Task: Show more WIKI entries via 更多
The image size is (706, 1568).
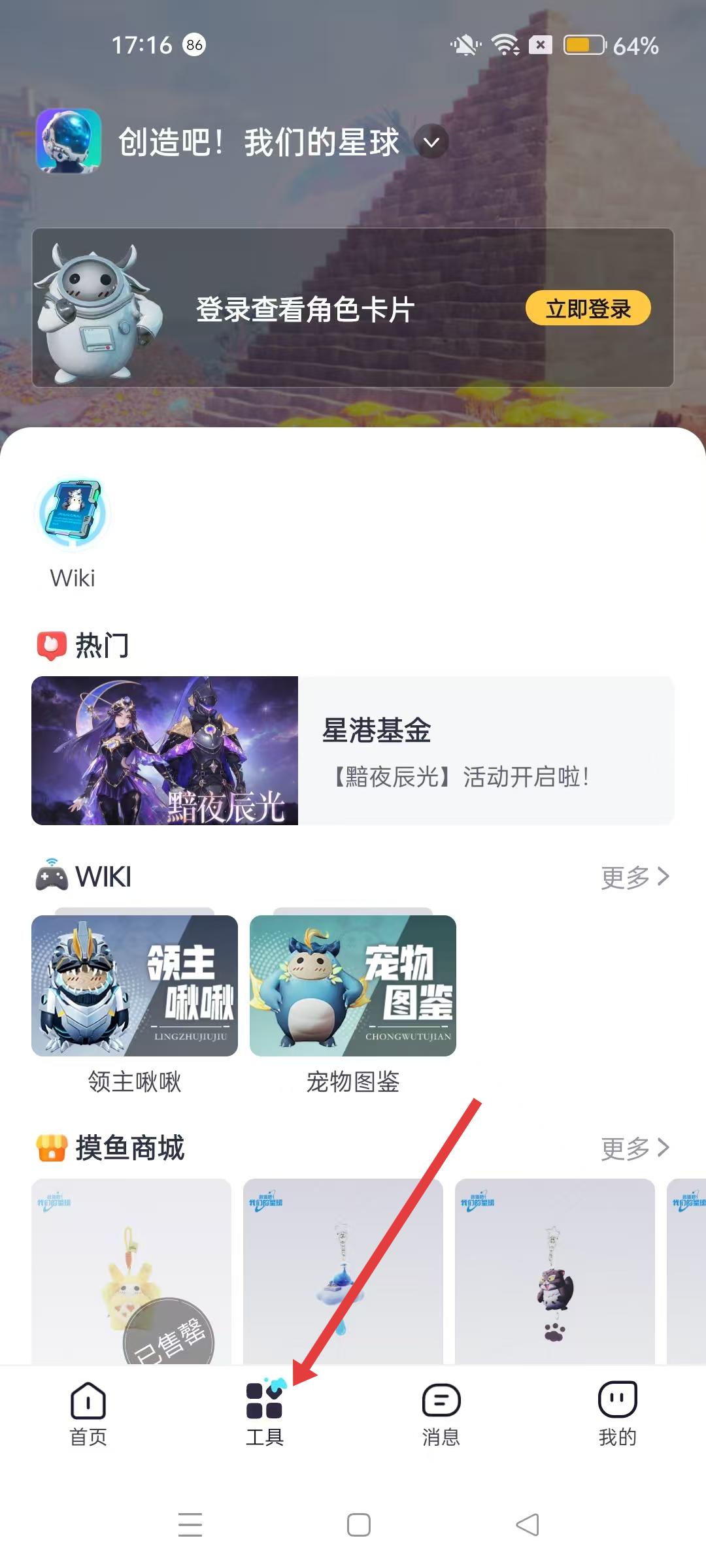Action: point(635,877)
